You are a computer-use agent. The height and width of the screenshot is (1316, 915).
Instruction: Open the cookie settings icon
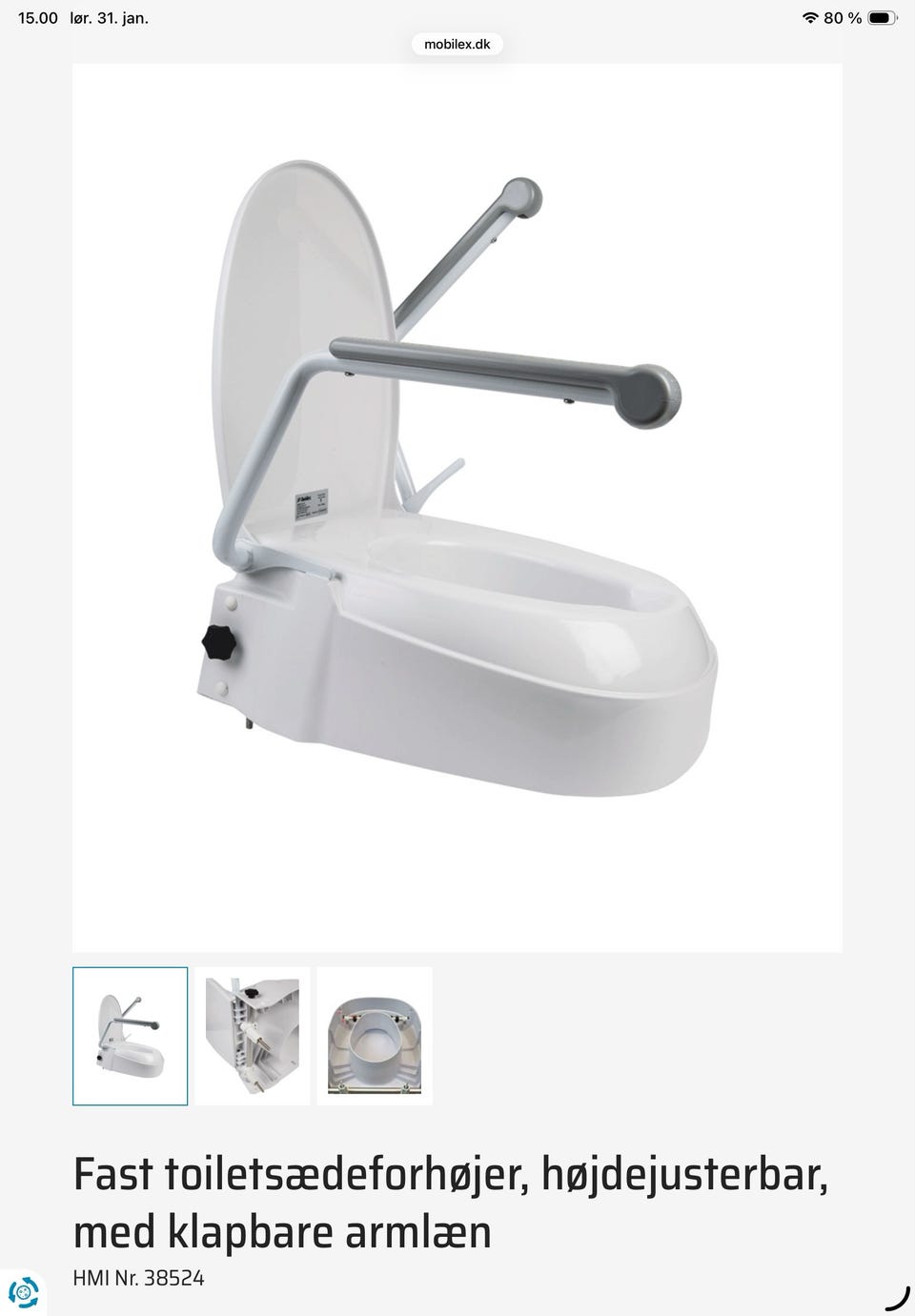point(23,1292)
